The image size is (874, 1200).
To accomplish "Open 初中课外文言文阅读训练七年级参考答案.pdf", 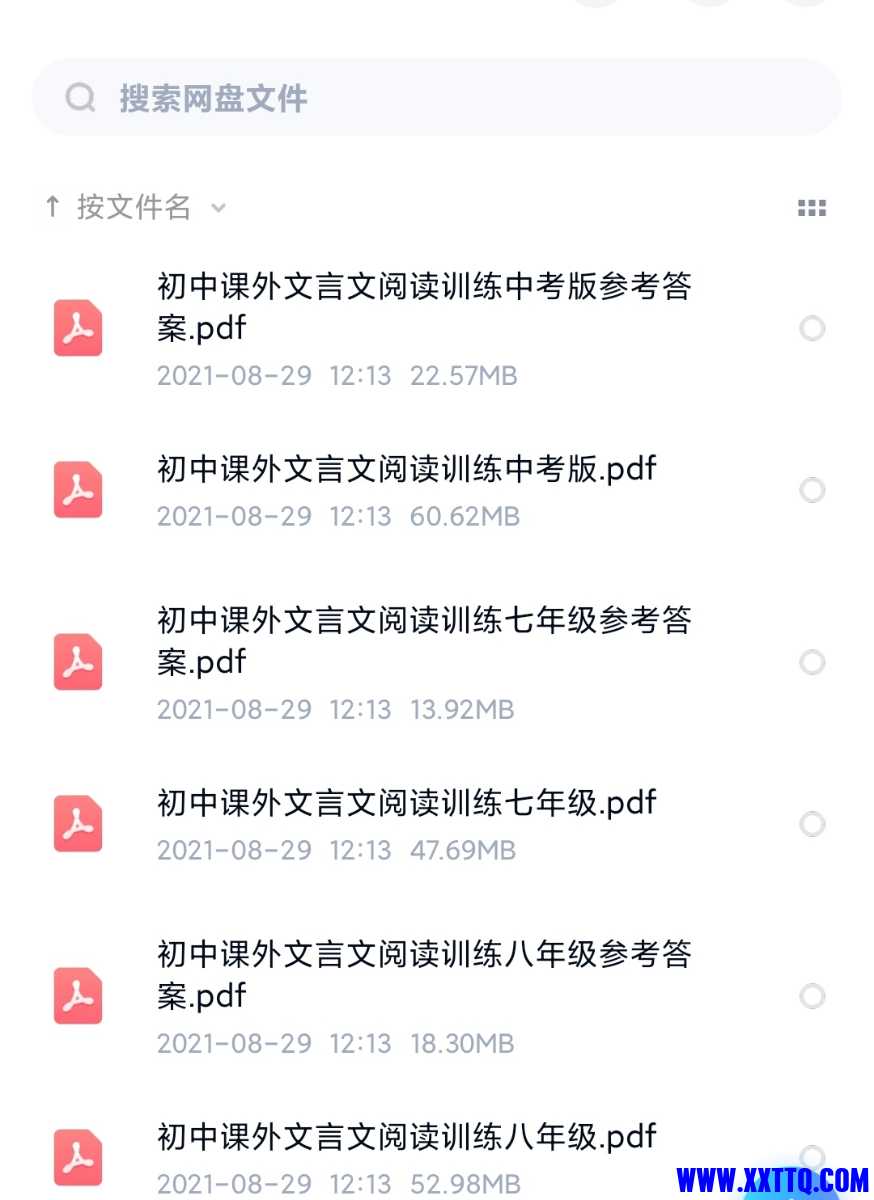I will (423, 641).
